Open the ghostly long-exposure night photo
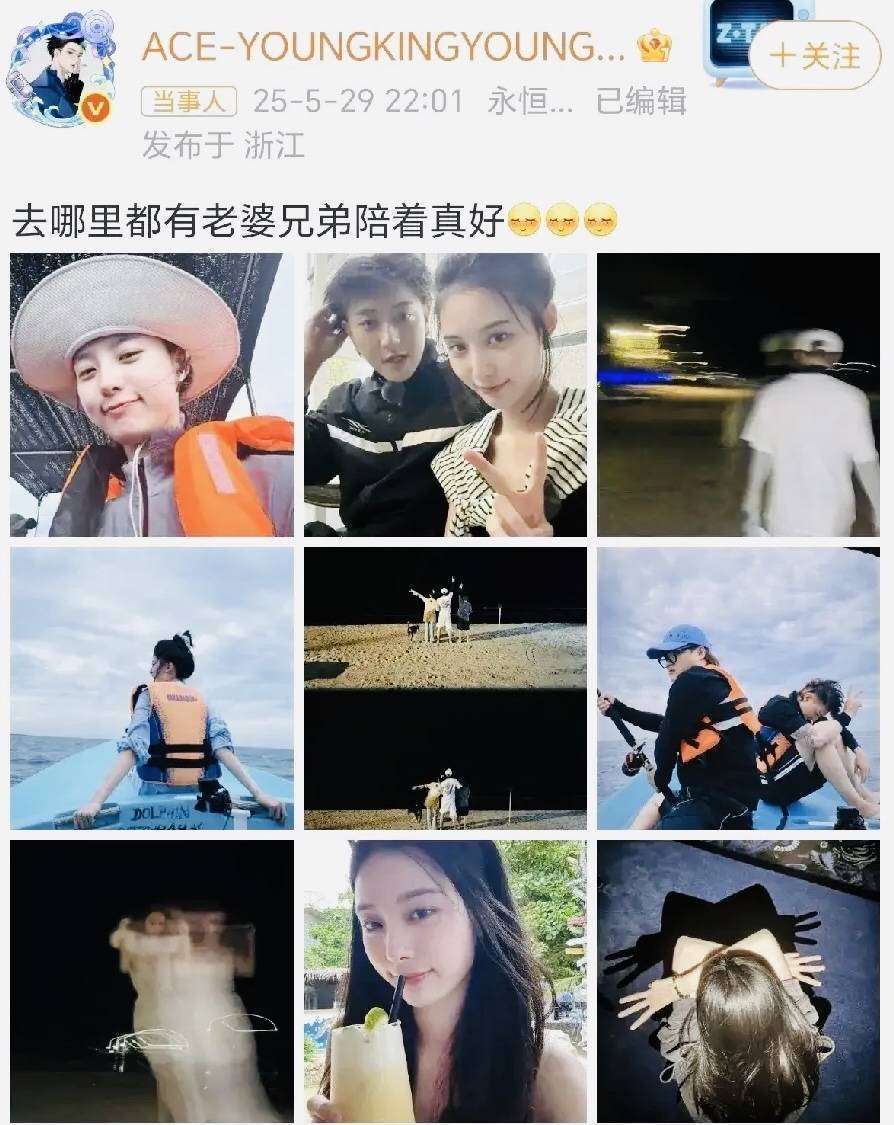 coord(152,980)
